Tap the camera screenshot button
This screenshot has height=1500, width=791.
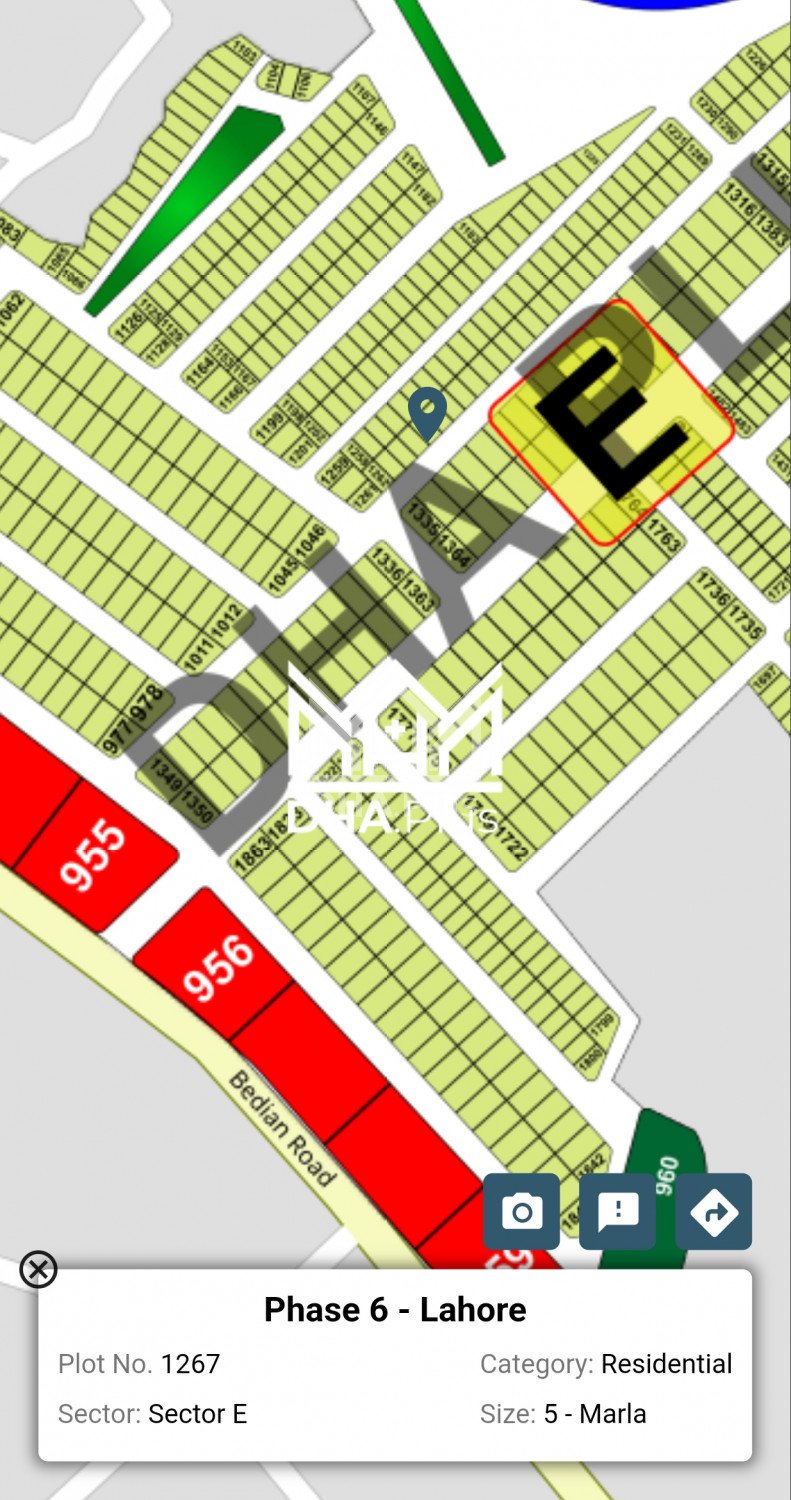[x=521, y=1212]
